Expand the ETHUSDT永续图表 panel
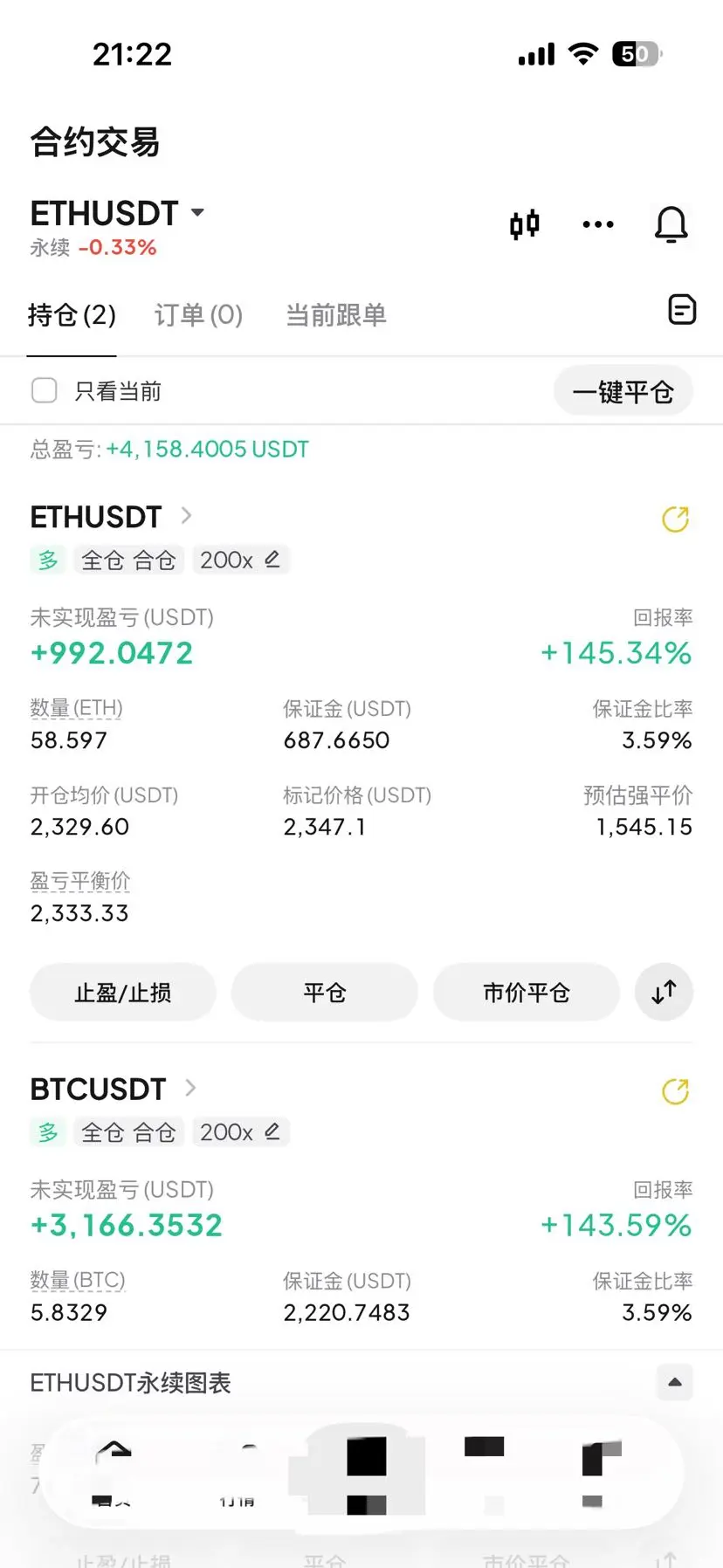Screen dimensions: 723x1568 (674, 1382)
